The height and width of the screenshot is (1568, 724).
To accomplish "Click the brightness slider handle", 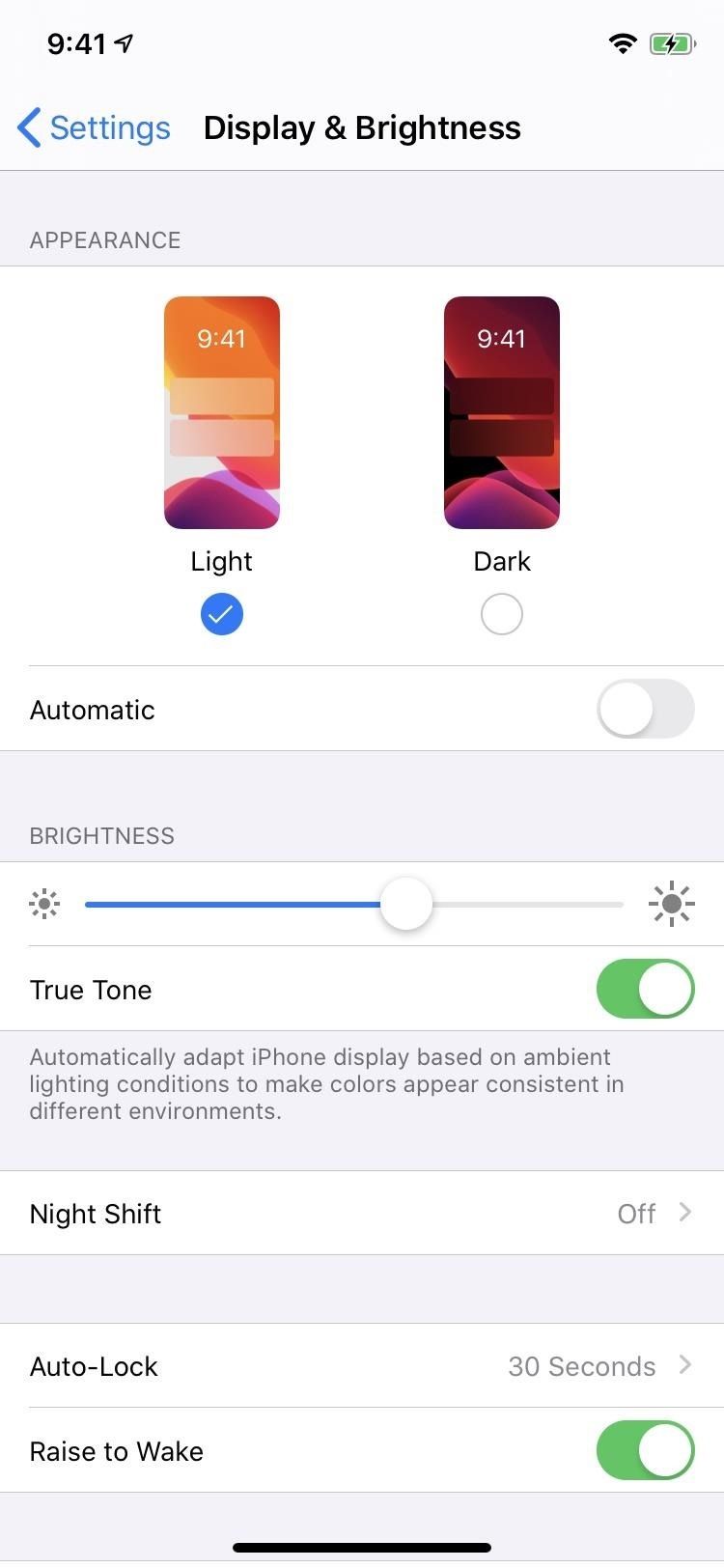I will (405, 904).
